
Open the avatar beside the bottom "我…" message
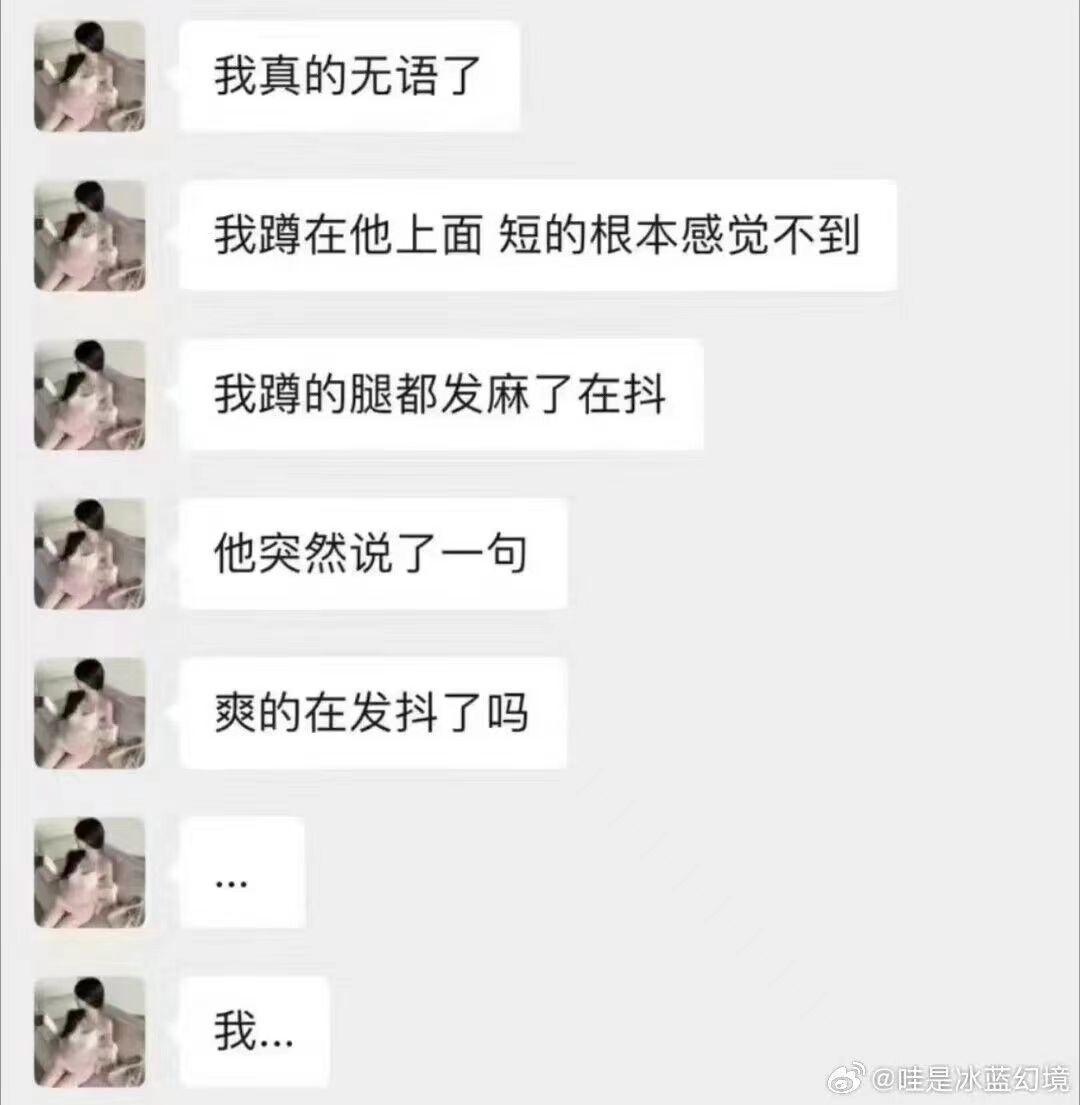click(x=92, y=1033)
